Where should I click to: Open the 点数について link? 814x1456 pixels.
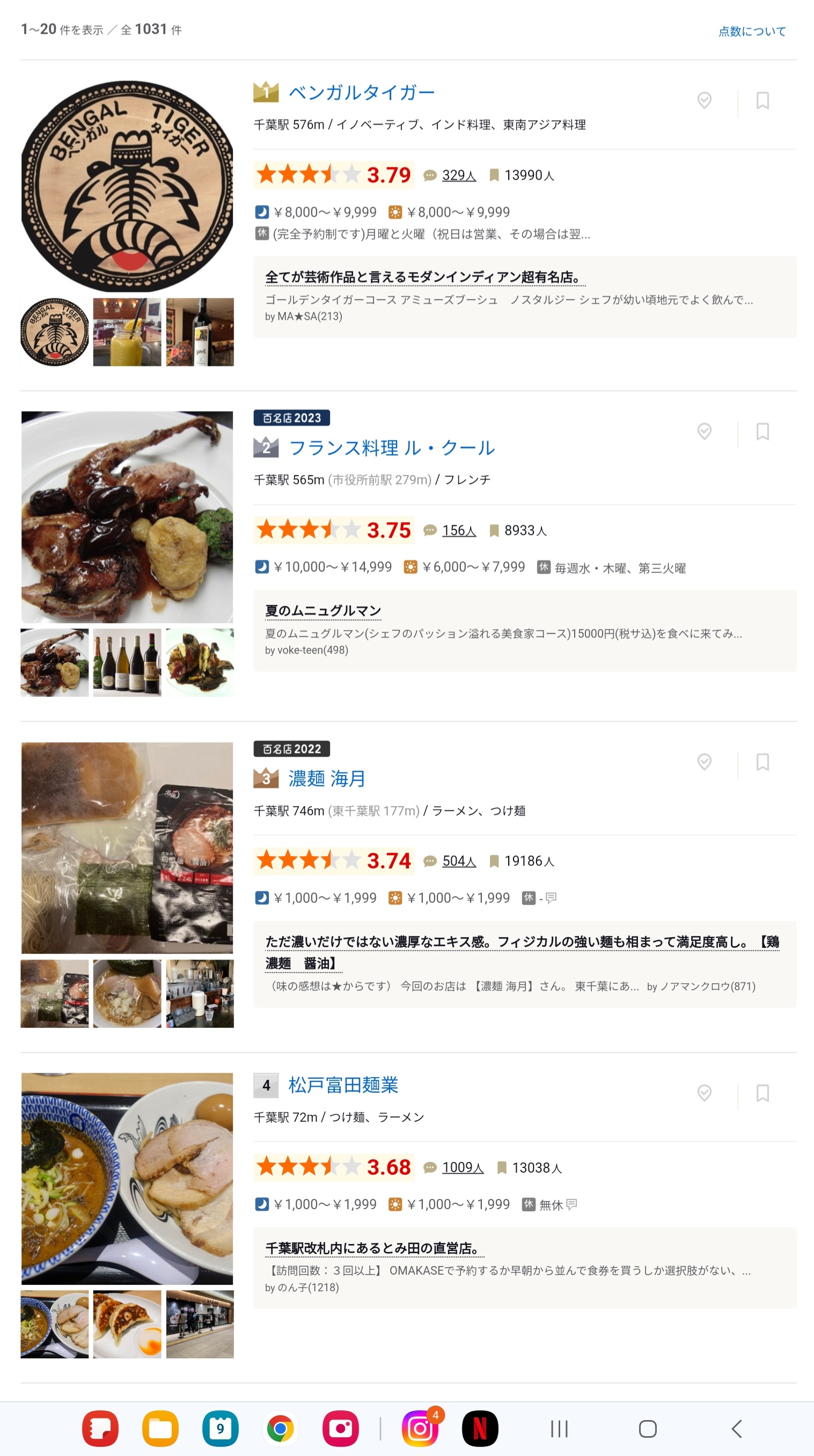point(752,31)
